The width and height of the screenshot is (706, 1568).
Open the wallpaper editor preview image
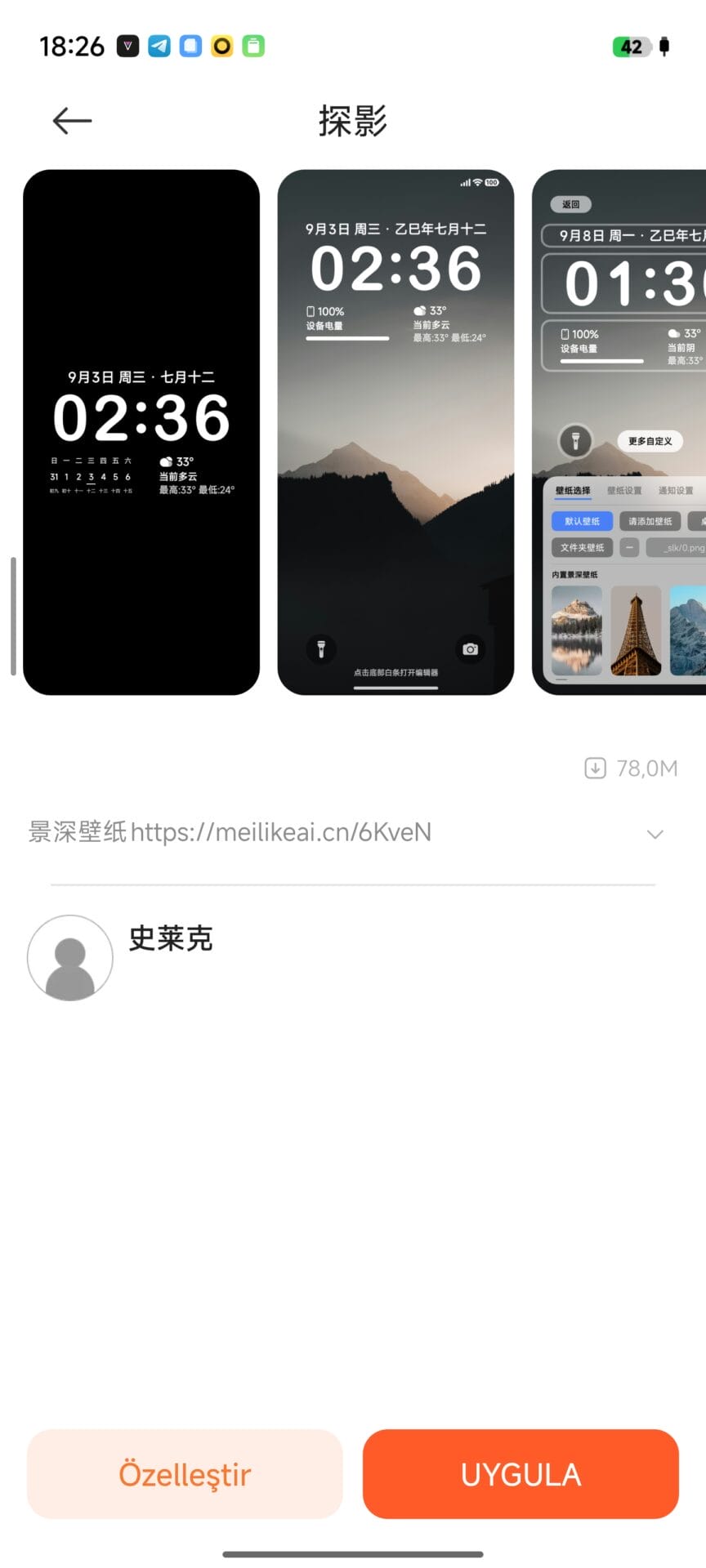point(619,432)
